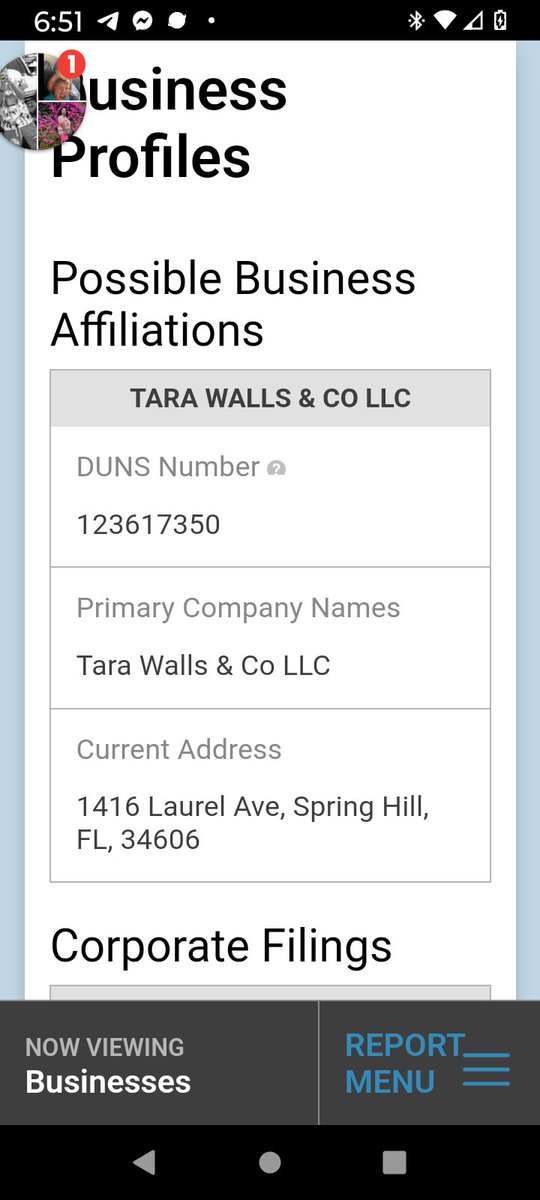Viewport: 540px width, 1200px height.
Task: Go back with the system back button
Action: tap(145, 1161)
